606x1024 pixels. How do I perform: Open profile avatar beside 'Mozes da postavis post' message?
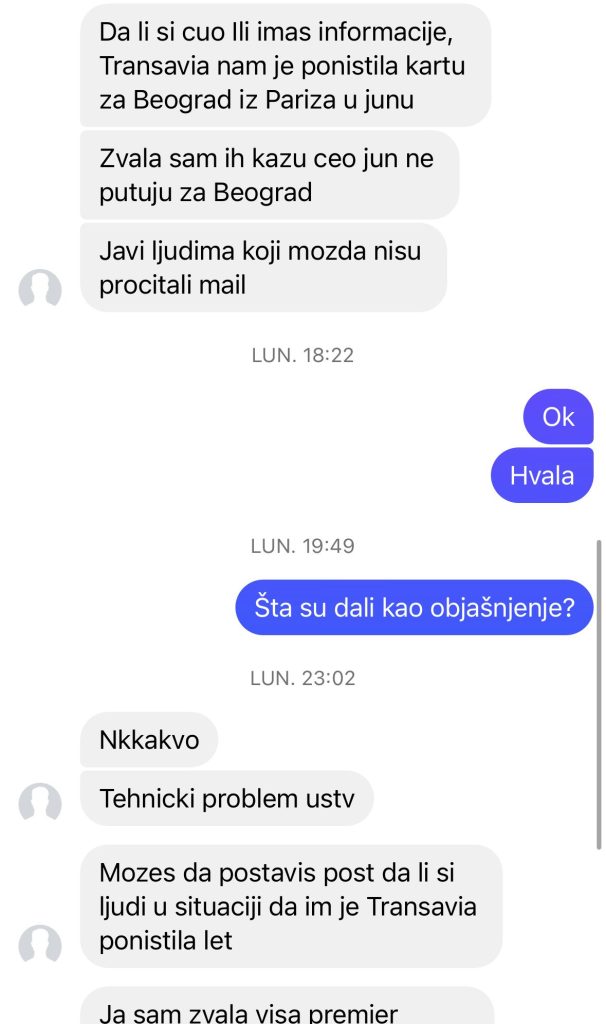point(41,945)
